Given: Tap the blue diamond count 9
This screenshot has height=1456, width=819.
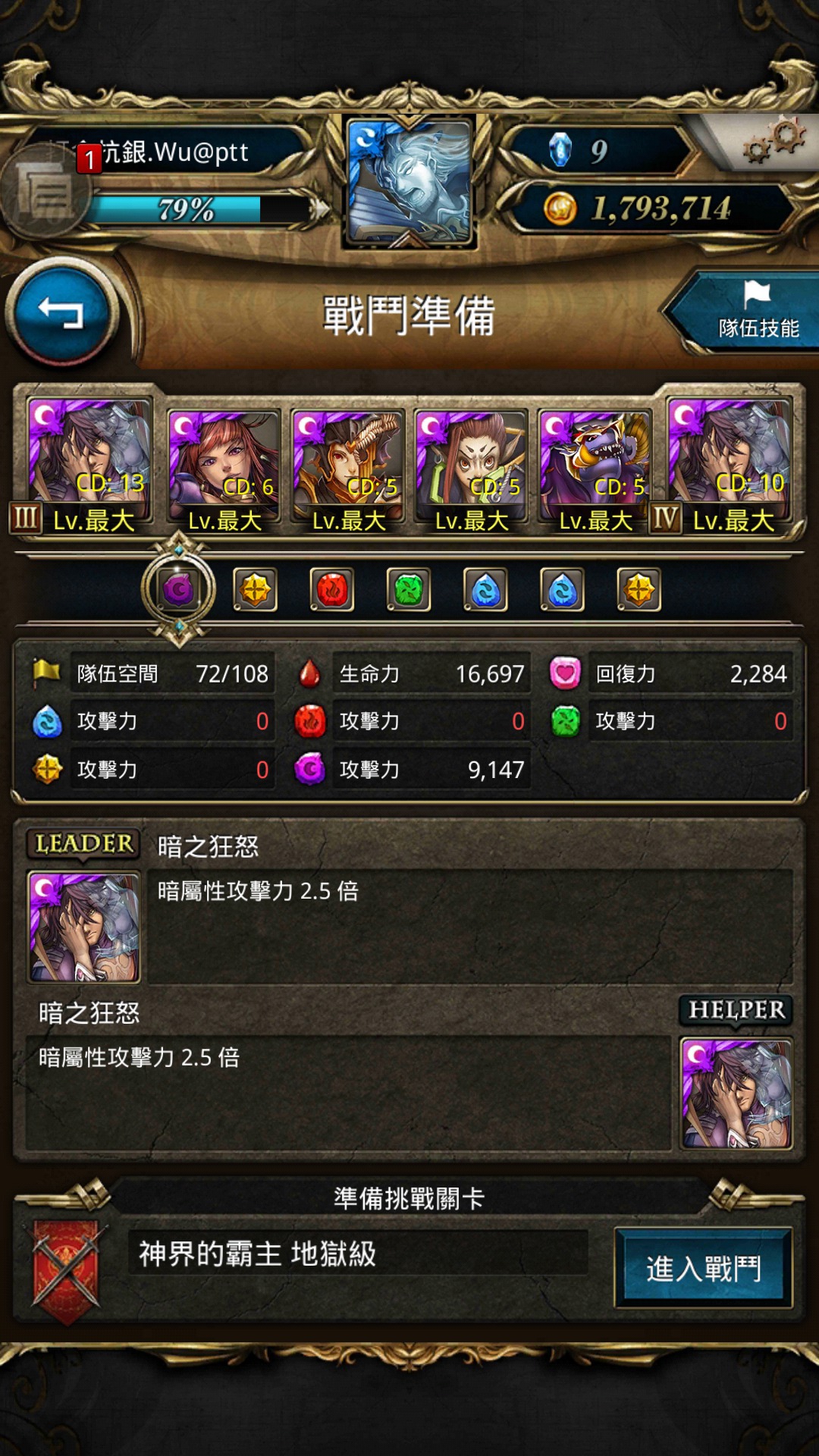Looking at the screenshot, I should (x=599, y=150).
